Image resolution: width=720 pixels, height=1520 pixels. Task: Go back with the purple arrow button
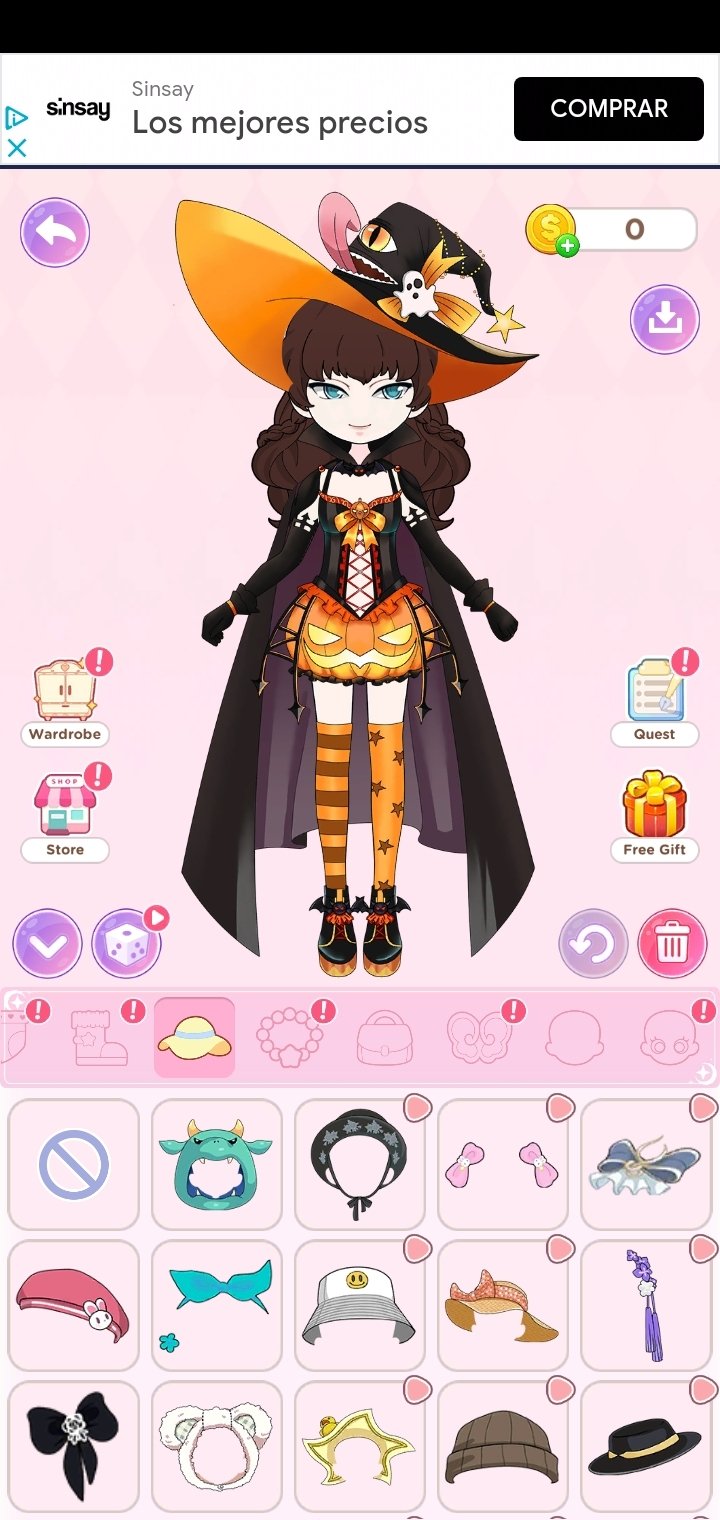[55, 233]
